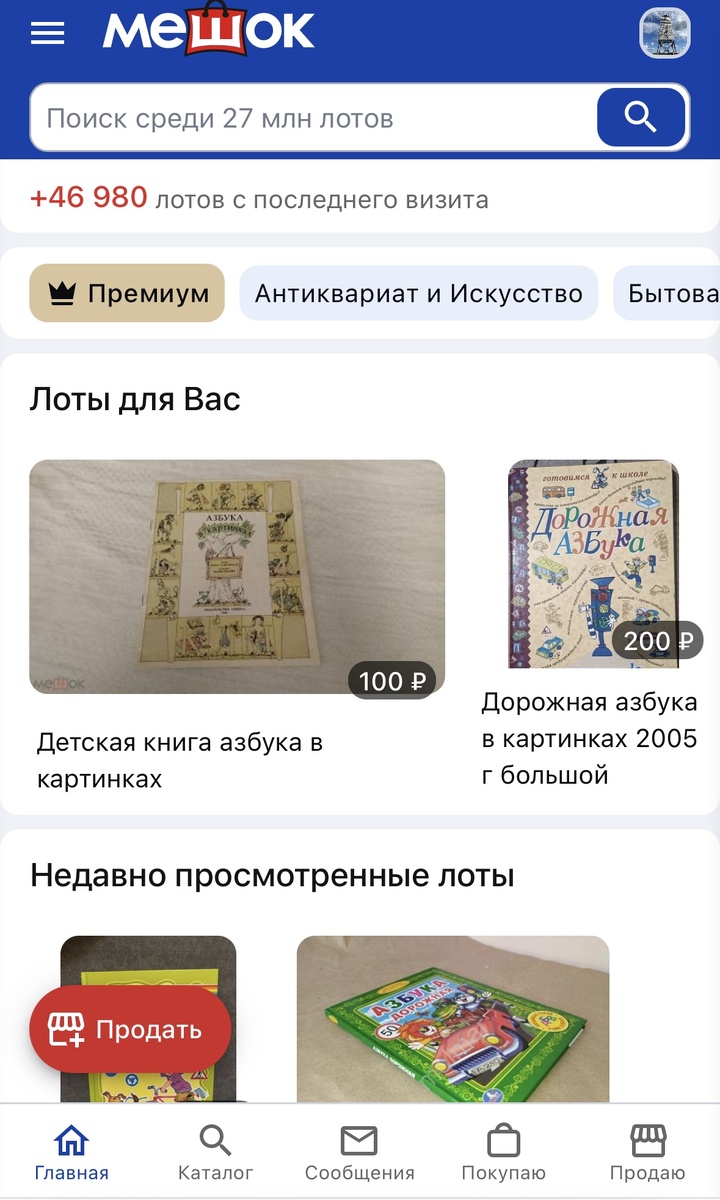Open the hamburger drawer menu
The width and height of the screenshot is (720, 1200).
click(47, 33)
